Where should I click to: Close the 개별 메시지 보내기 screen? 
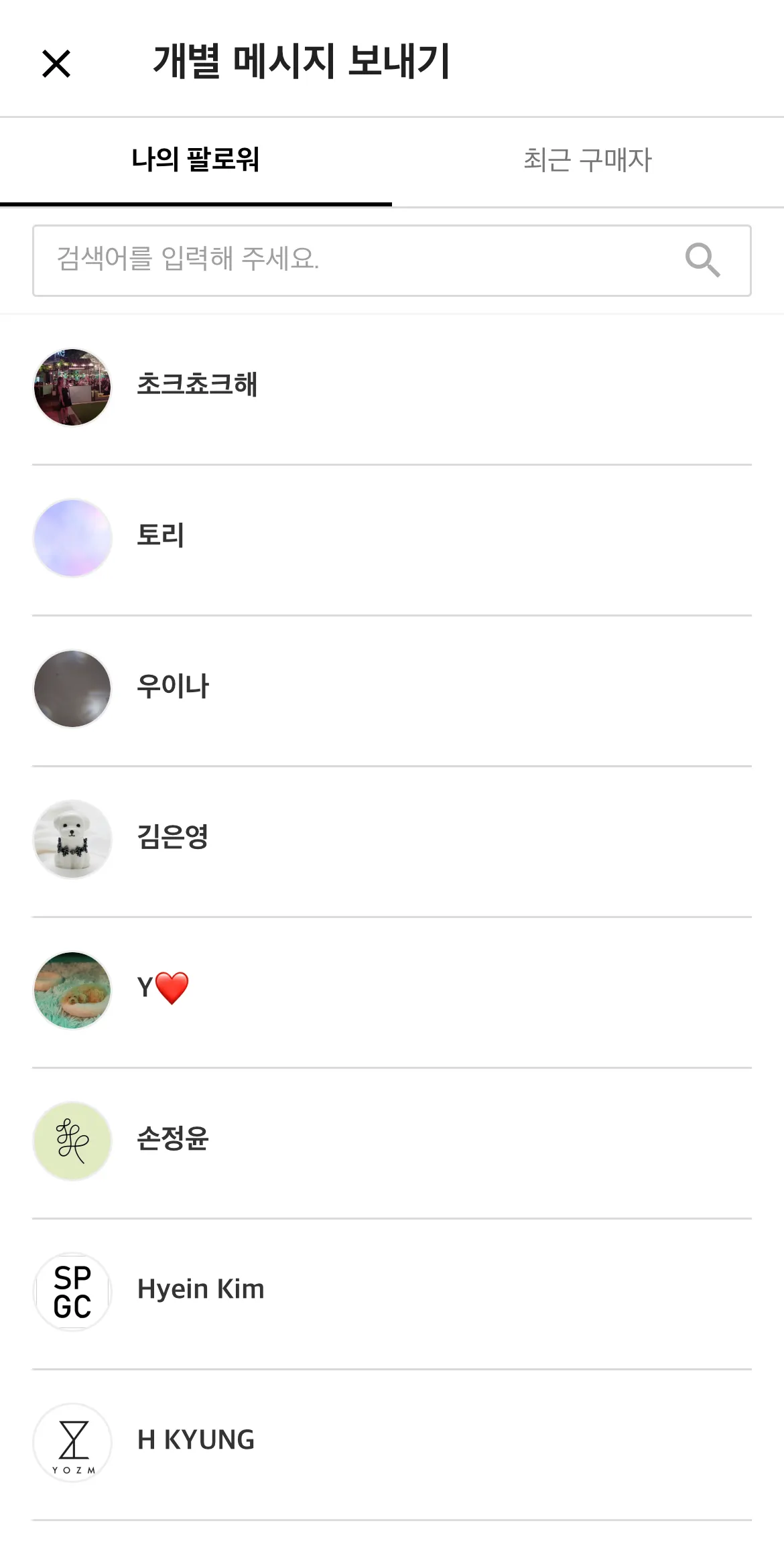coord(56,64)
